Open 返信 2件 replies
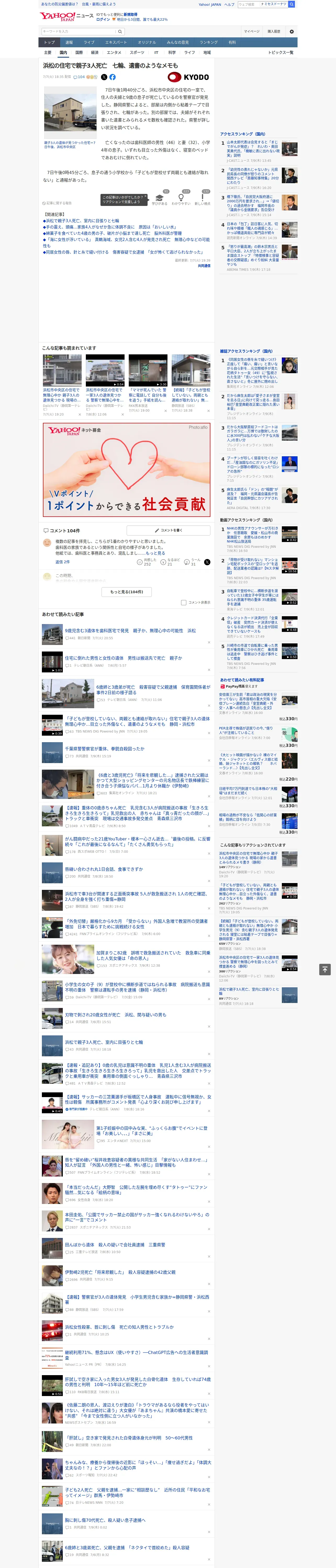Screen dimensions: 336x1568 62,562
